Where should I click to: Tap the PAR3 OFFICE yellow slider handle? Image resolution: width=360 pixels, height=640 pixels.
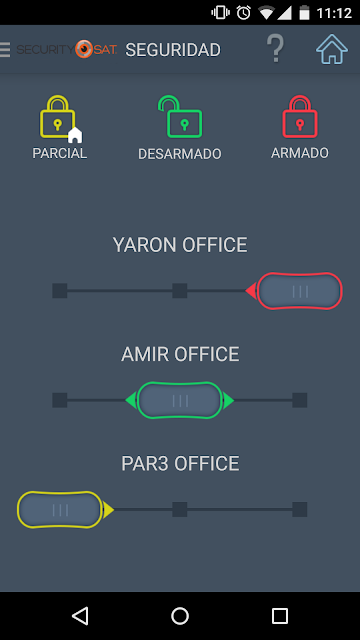[x=60, y=510]
